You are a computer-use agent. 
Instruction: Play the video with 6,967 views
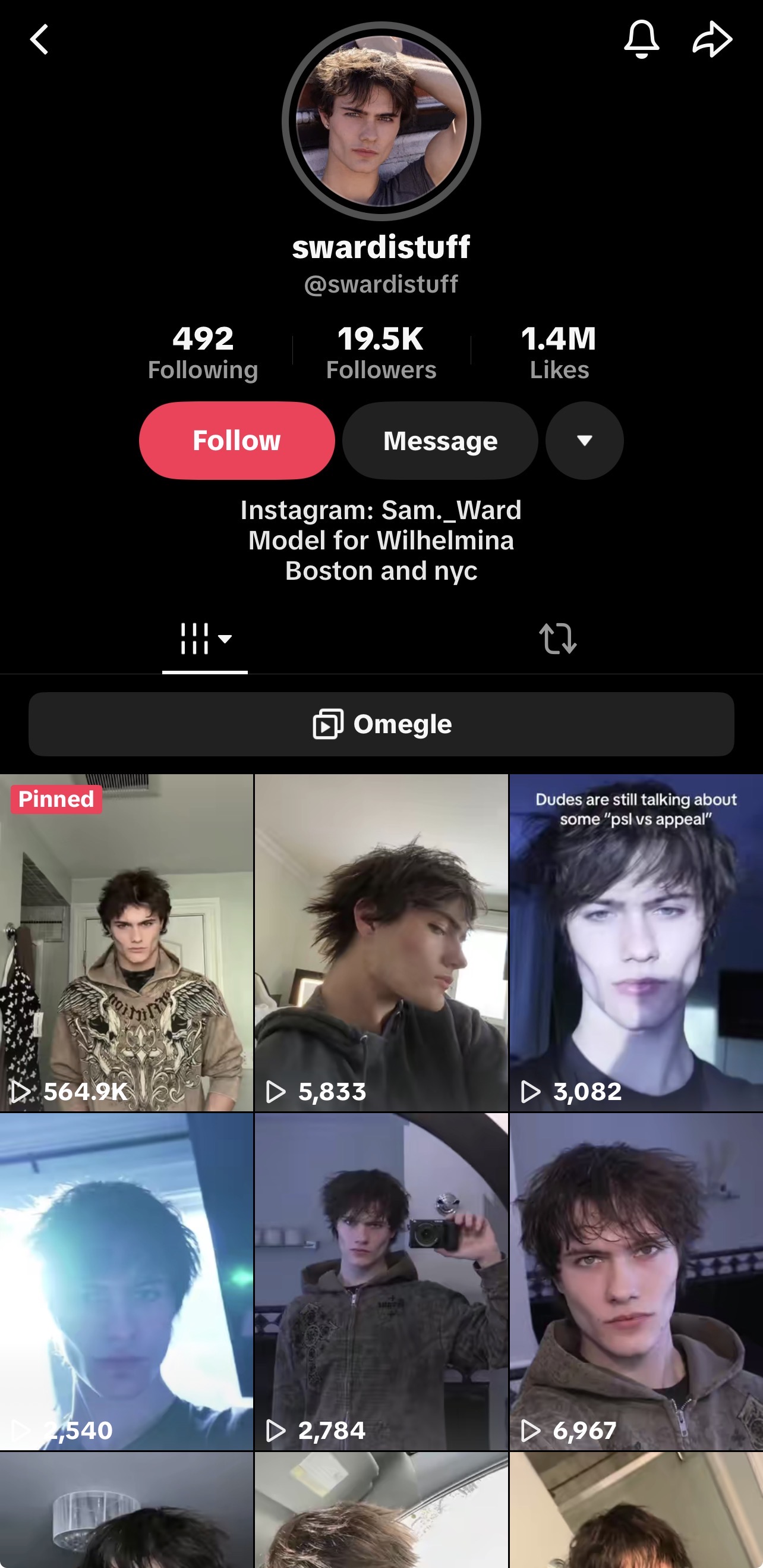coord(636,1281)
